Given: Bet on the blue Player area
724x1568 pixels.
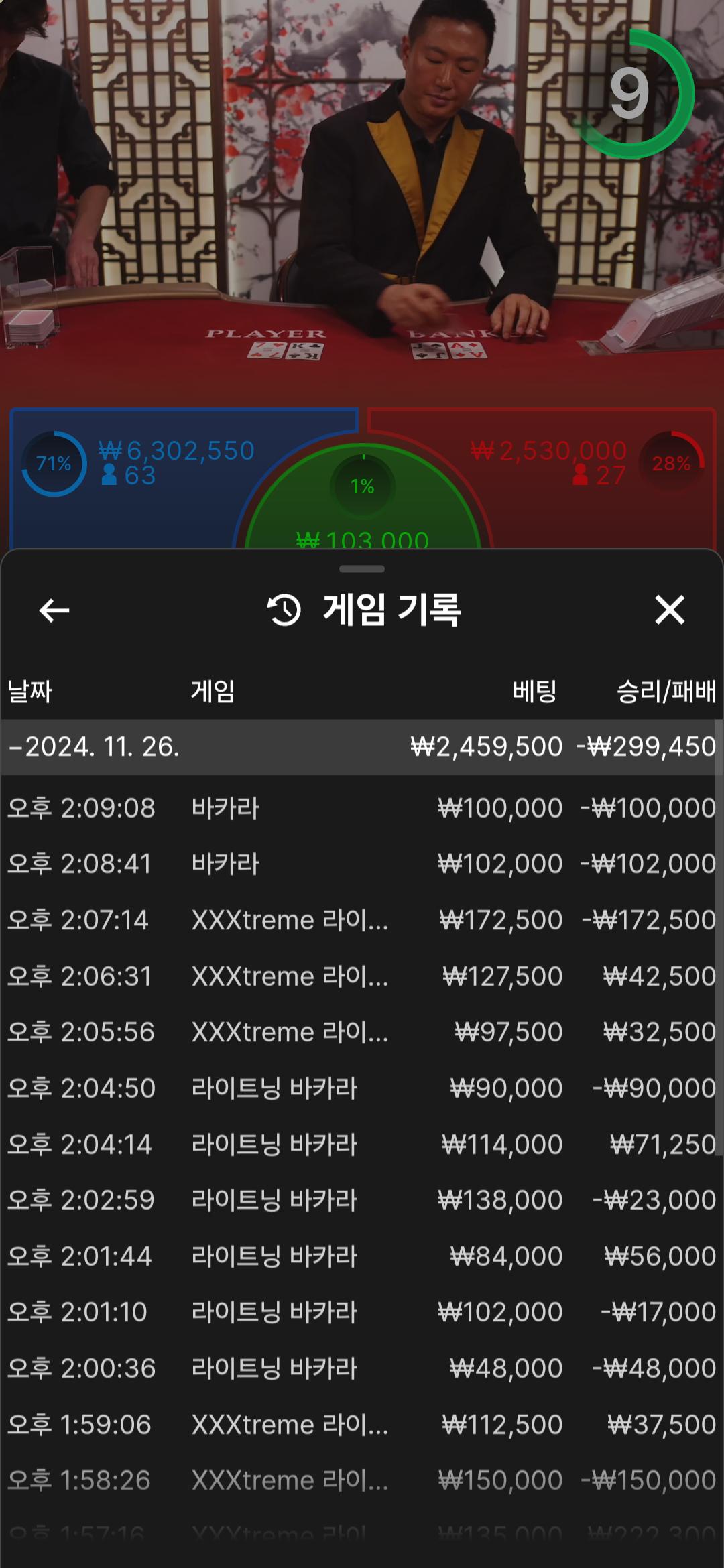Looking at the screenshot, I should click(x=134, y=509).
